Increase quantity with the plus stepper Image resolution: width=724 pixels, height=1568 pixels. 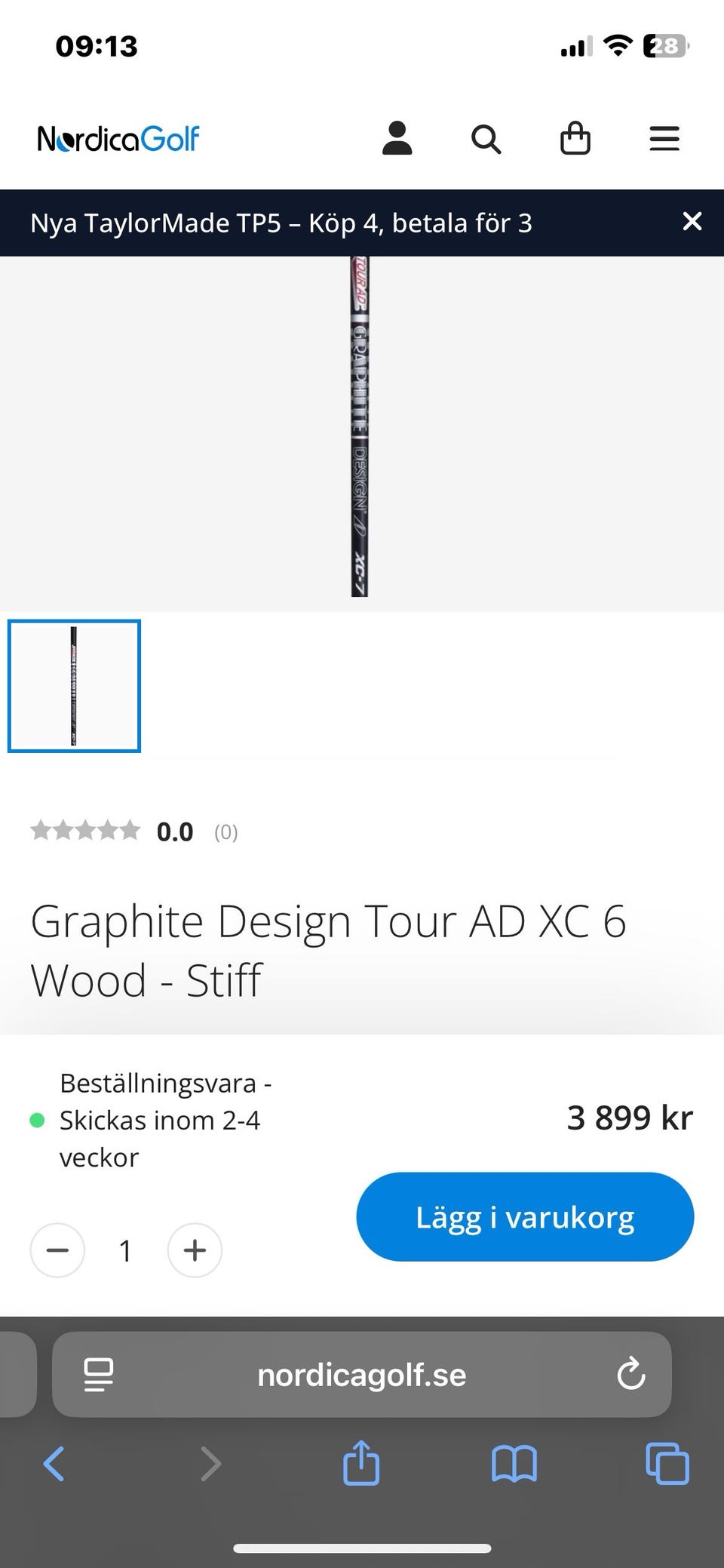point(194,1250)
